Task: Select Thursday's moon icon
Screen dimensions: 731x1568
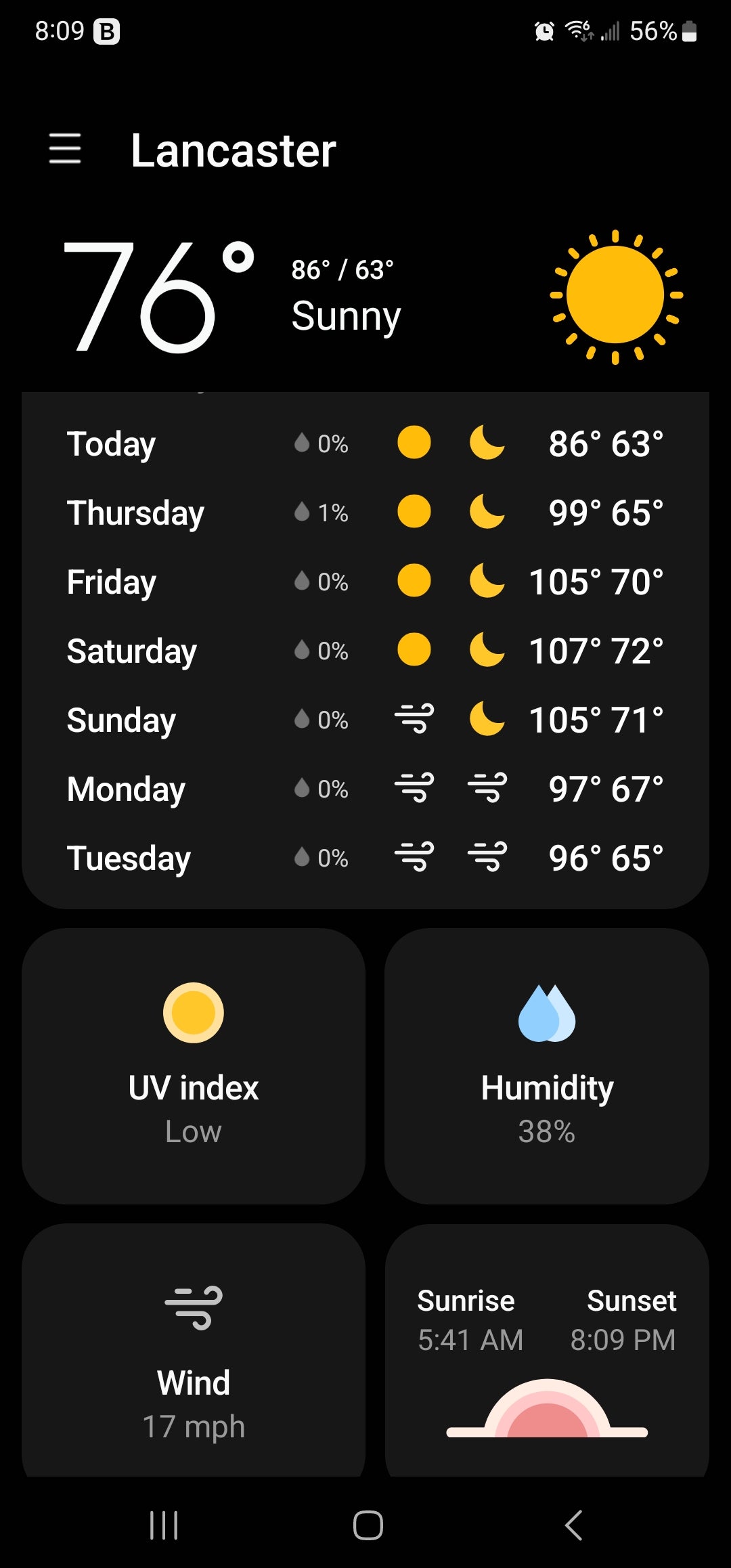Action: pyautogui.click(x=487, y=513)
